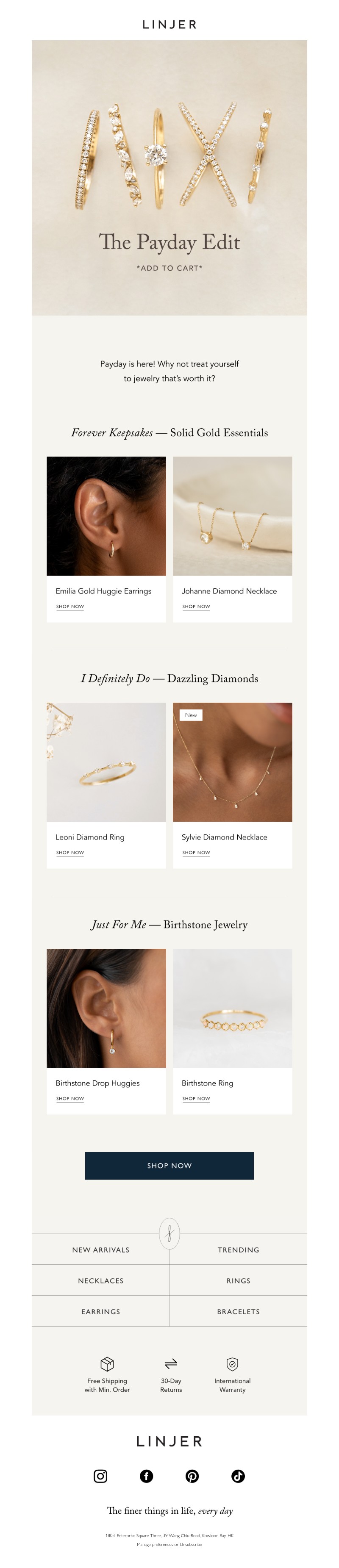Visit Linjer's Instagram page
This screenshot has height=1568, width=339.
(x=100, y=1476)
